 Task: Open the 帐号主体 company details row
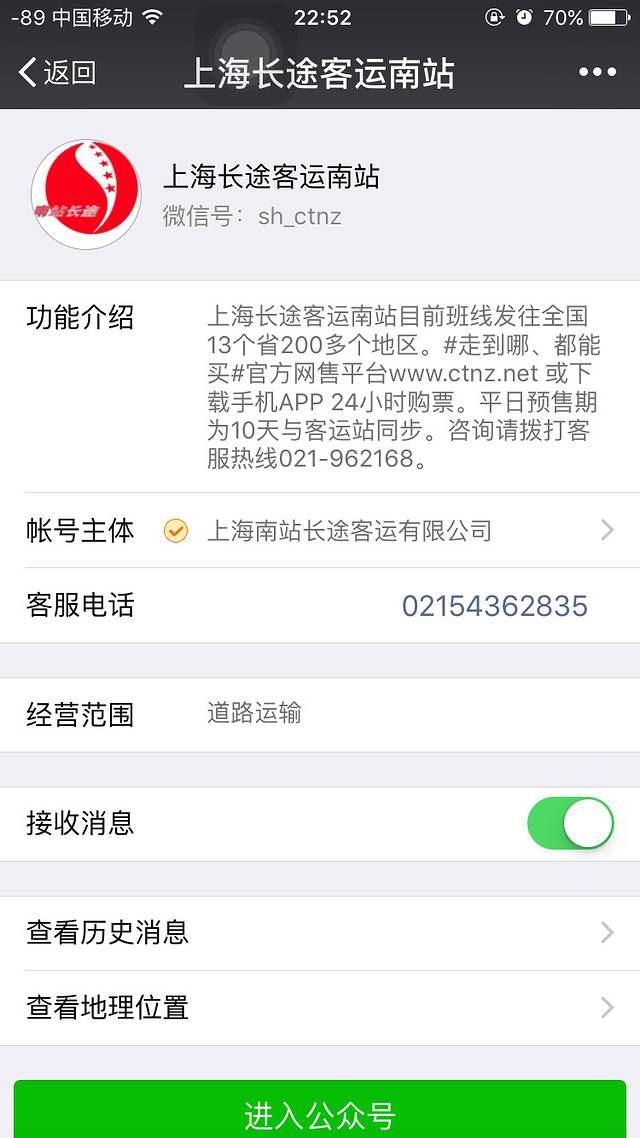tap(320, 530)
